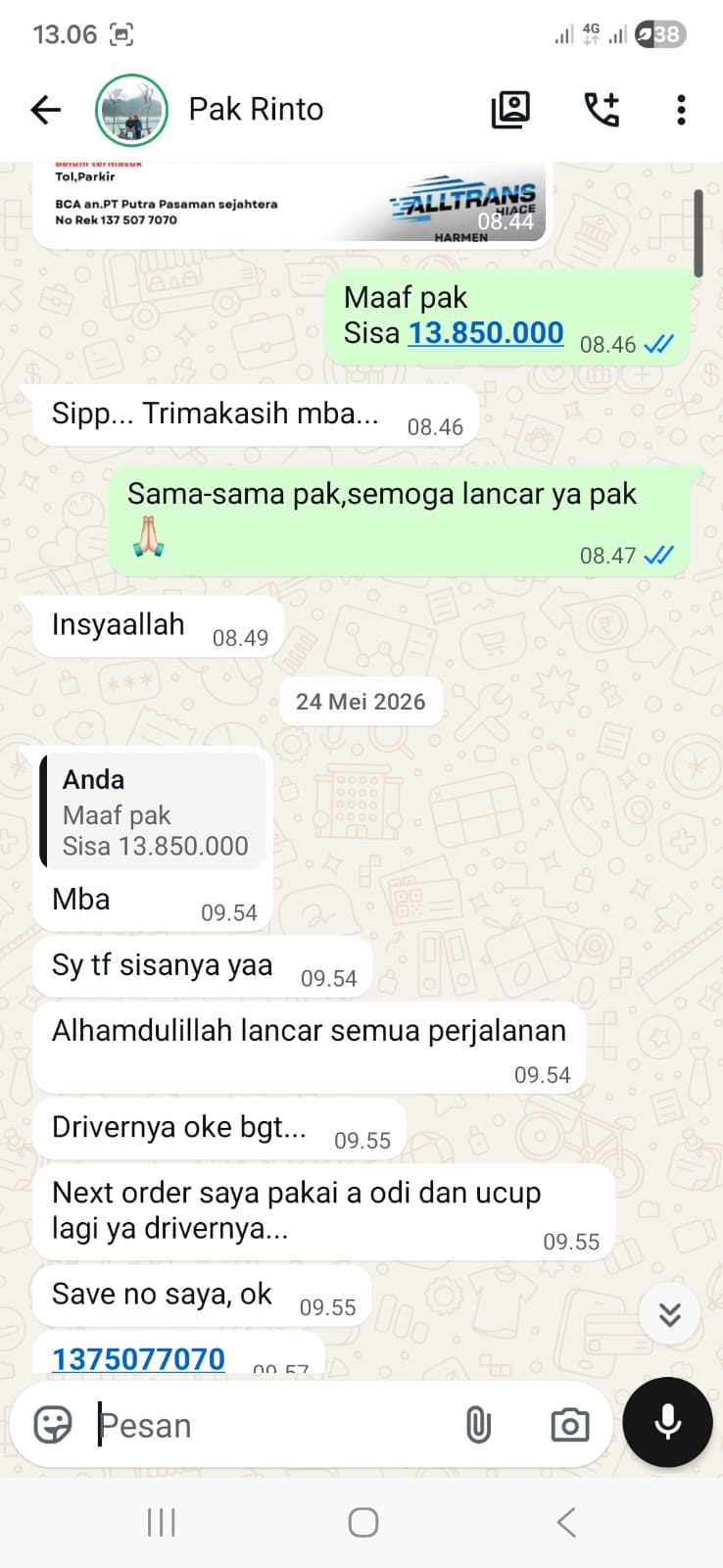The width and height of the screenshot is (723, 1568).
Task: Attach a file with the paperclip
Action: [x=477, y=1425]
